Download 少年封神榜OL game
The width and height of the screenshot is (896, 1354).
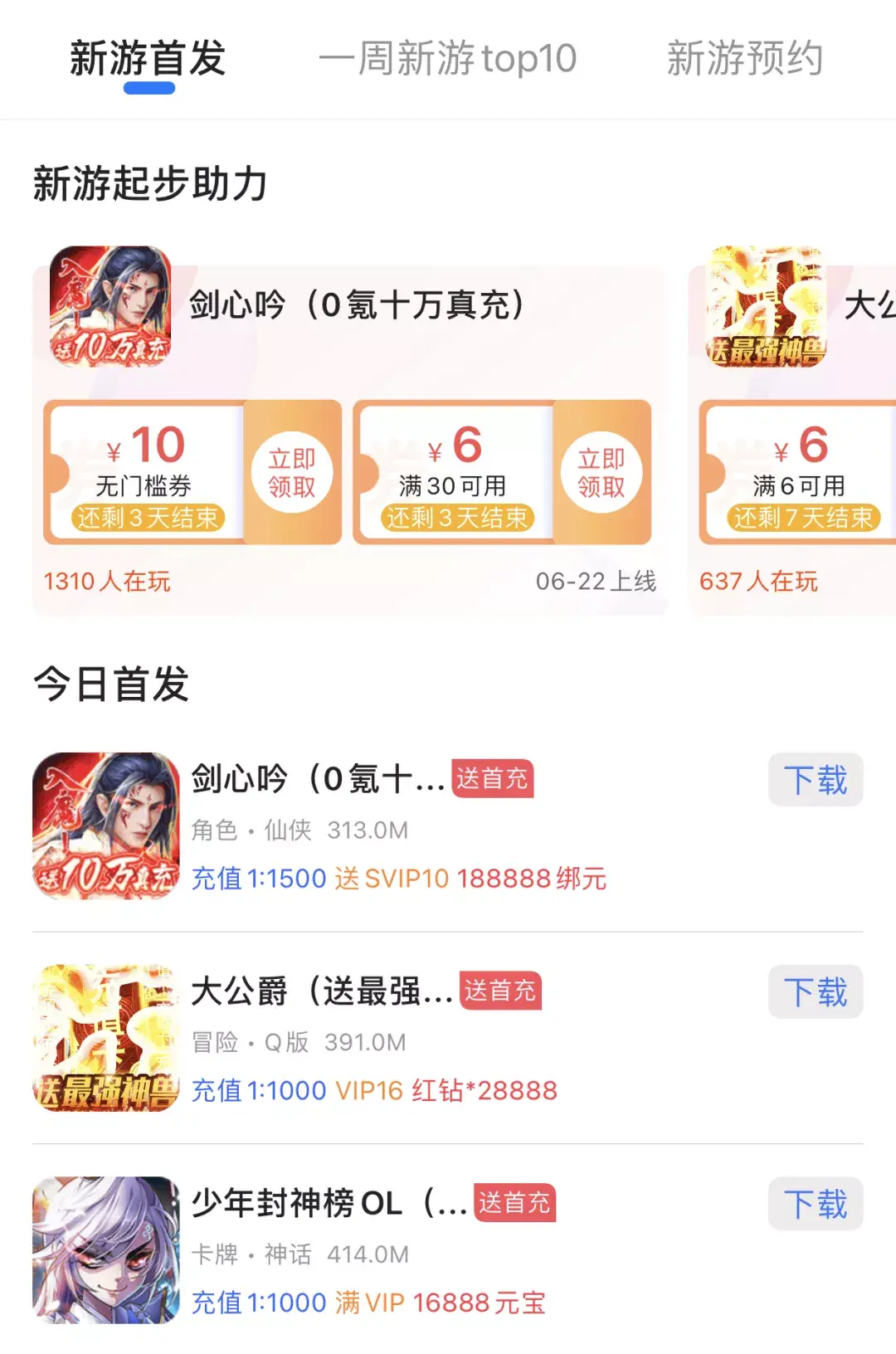pyautogui.click(x=815, y=1204)
